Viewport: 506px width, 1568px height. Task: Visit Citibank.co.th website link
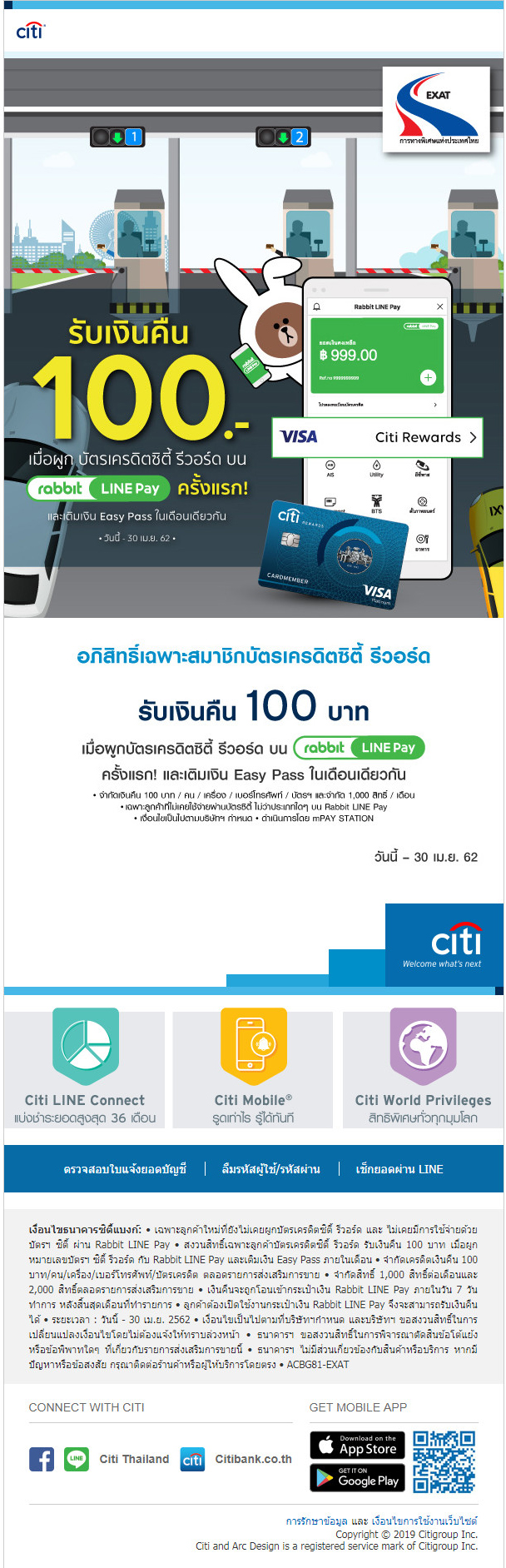(x=253, y=1459)
